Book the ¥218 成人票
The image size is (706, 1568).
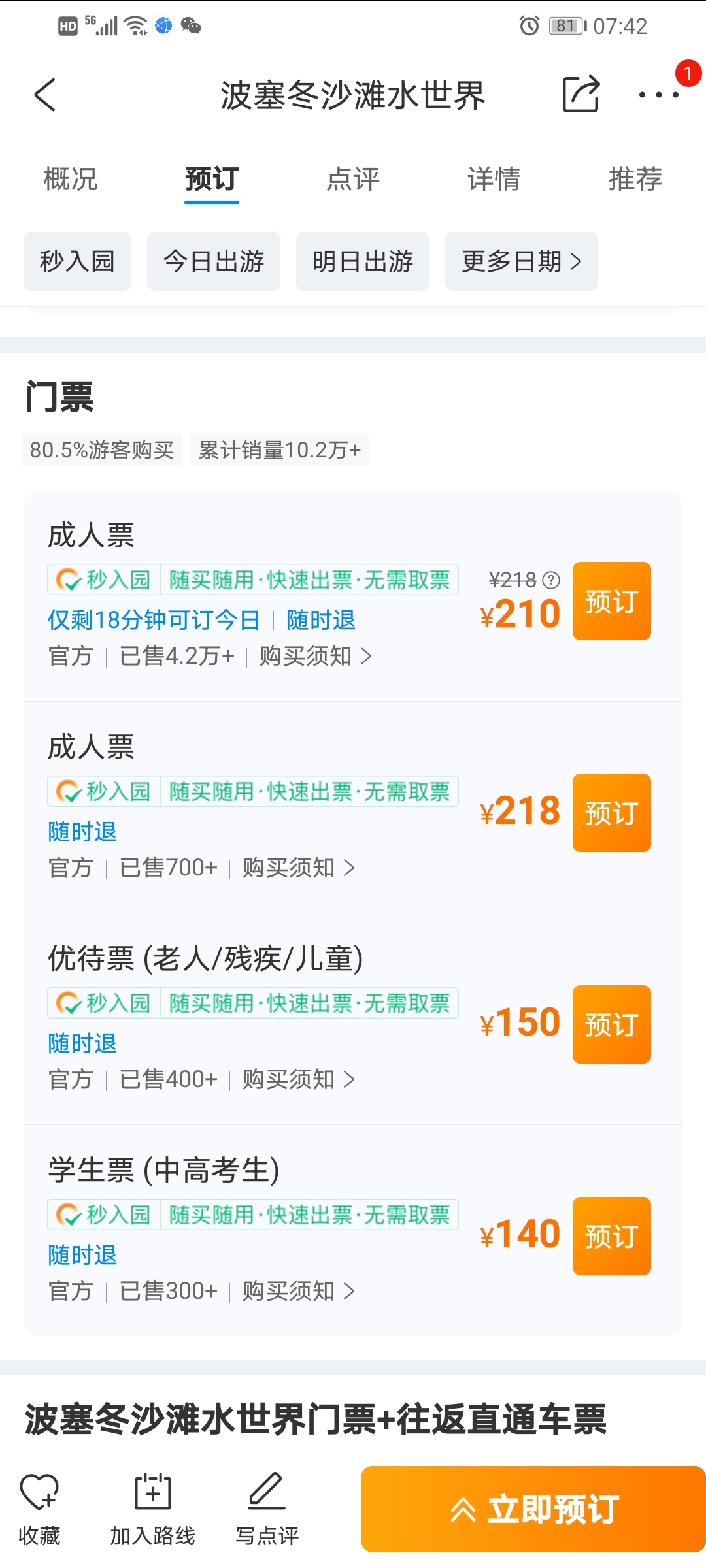(612, 813)
